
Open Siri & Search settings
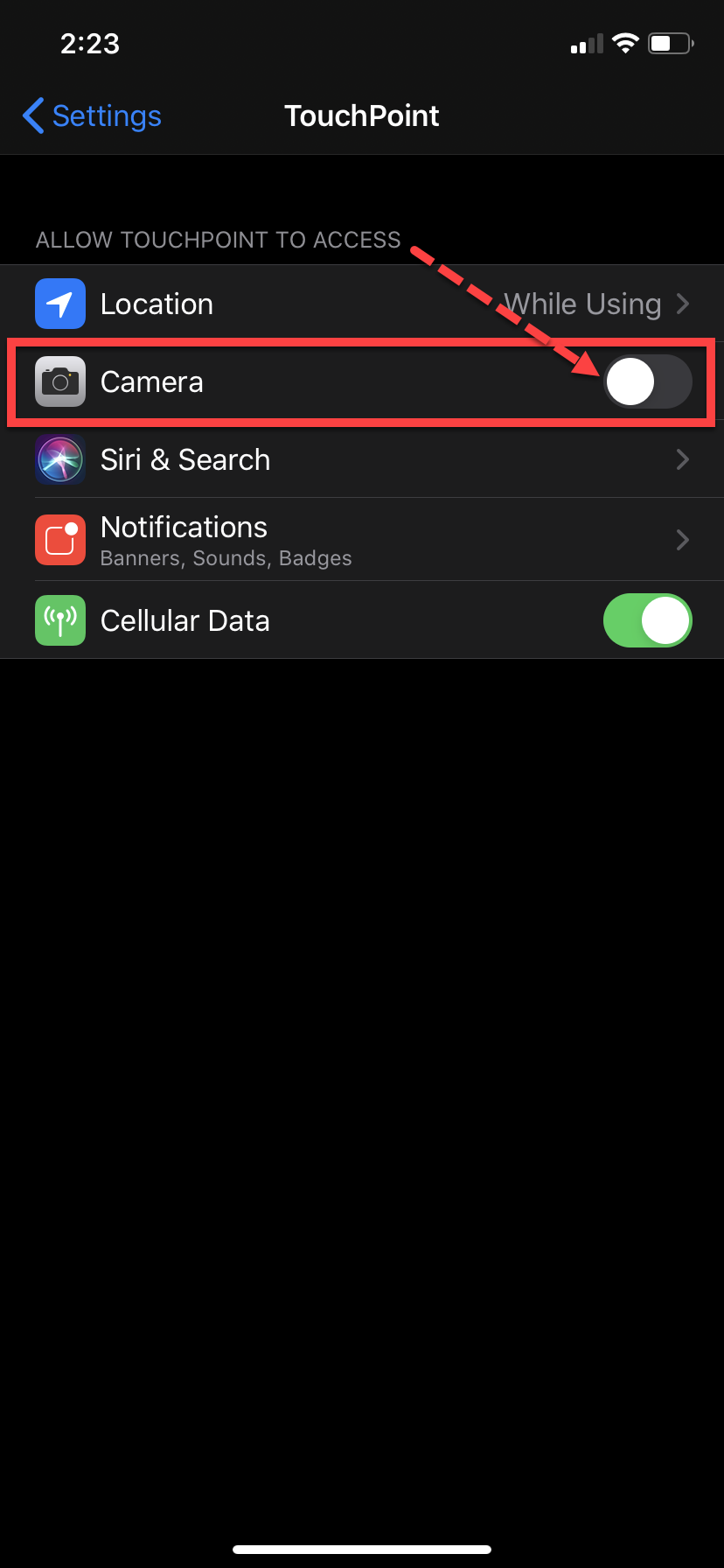click(x=362, y=459)
